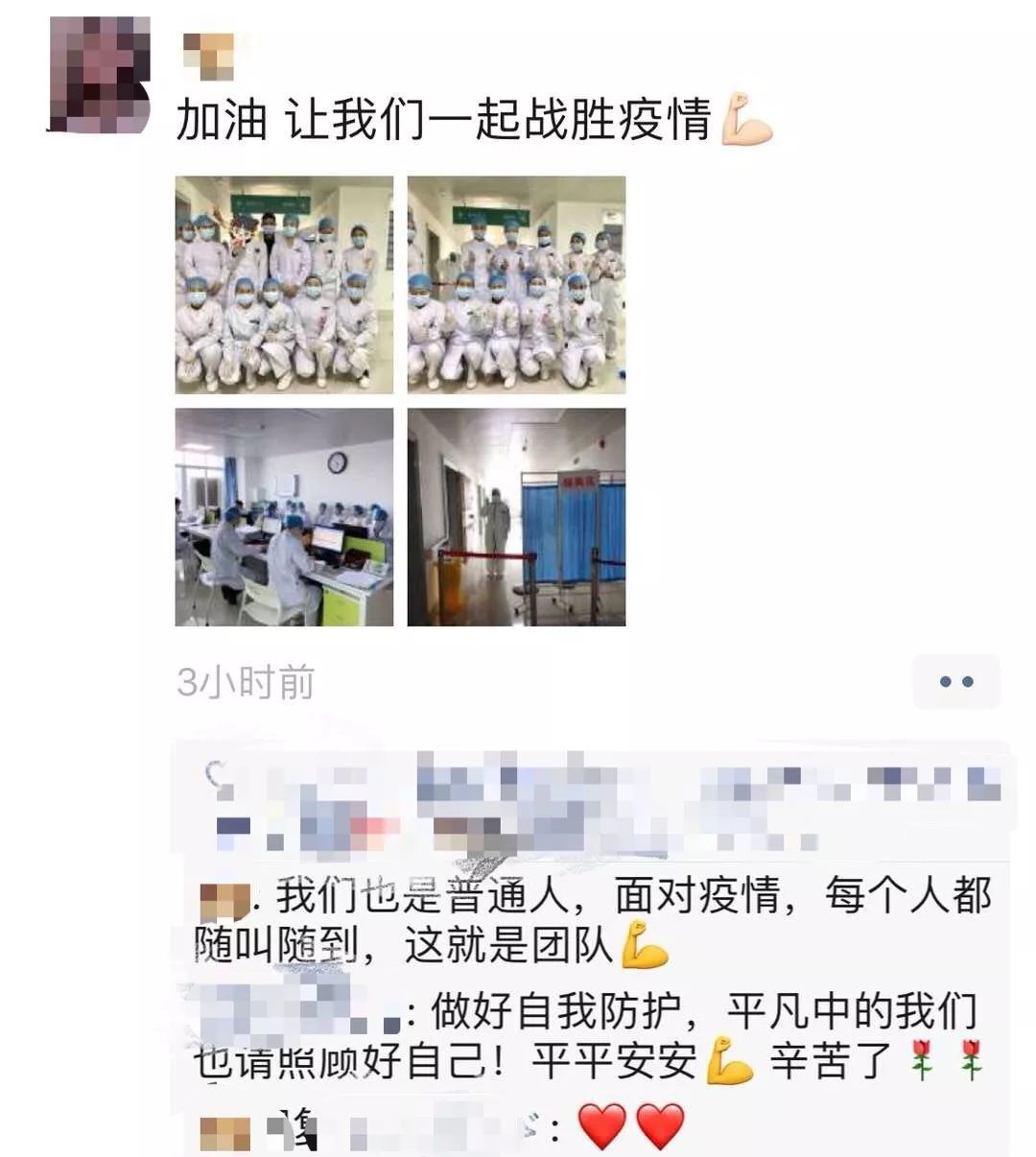1036x1157 pixels.
Task: View the hallway photo with blue screen
Action: (x=516, y=517)
